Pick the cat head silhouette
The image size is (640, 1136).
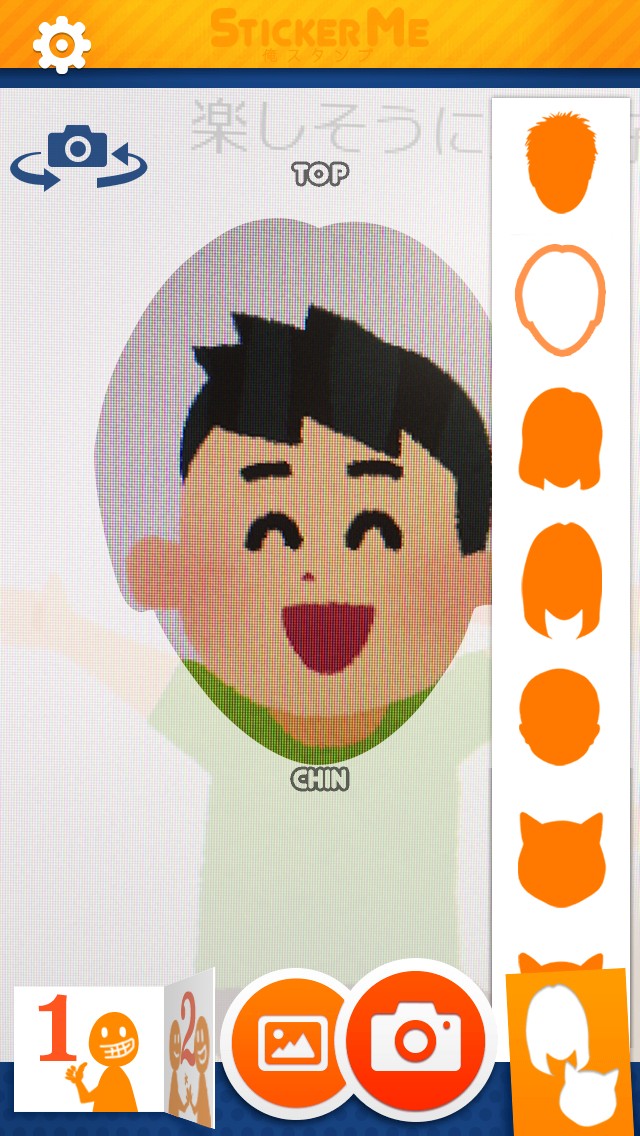[x=561, y=859]
